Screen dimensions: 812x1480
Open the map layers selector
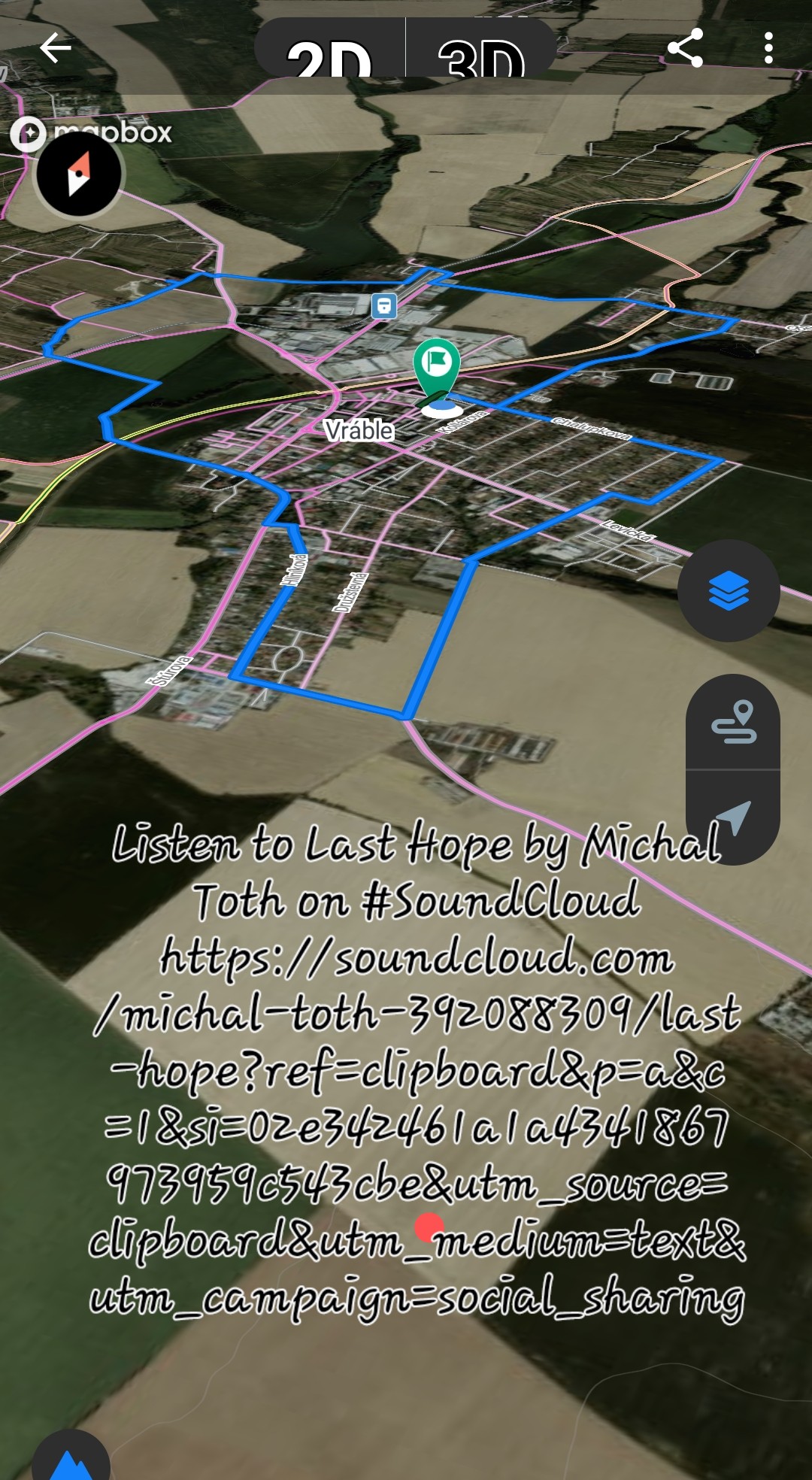click(x=728, y=590)
